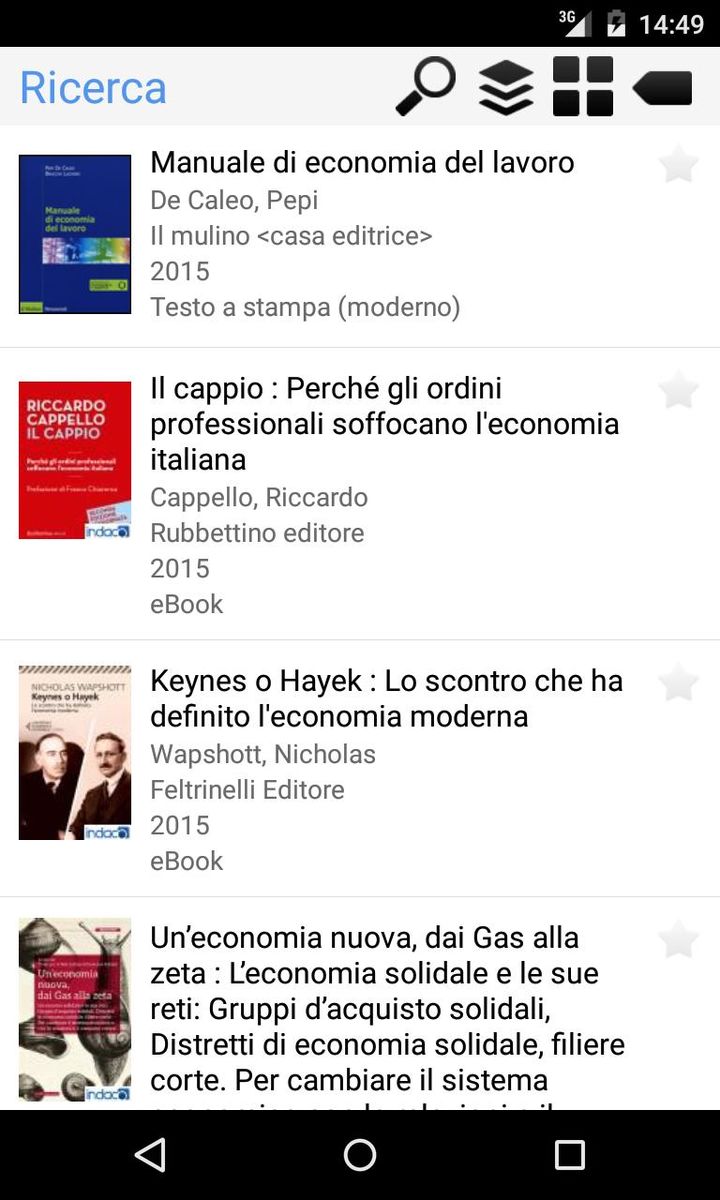Open the search magnifier icon
Image resolution: width=720 pixels, height=1200 pixels.
(426, 87)
